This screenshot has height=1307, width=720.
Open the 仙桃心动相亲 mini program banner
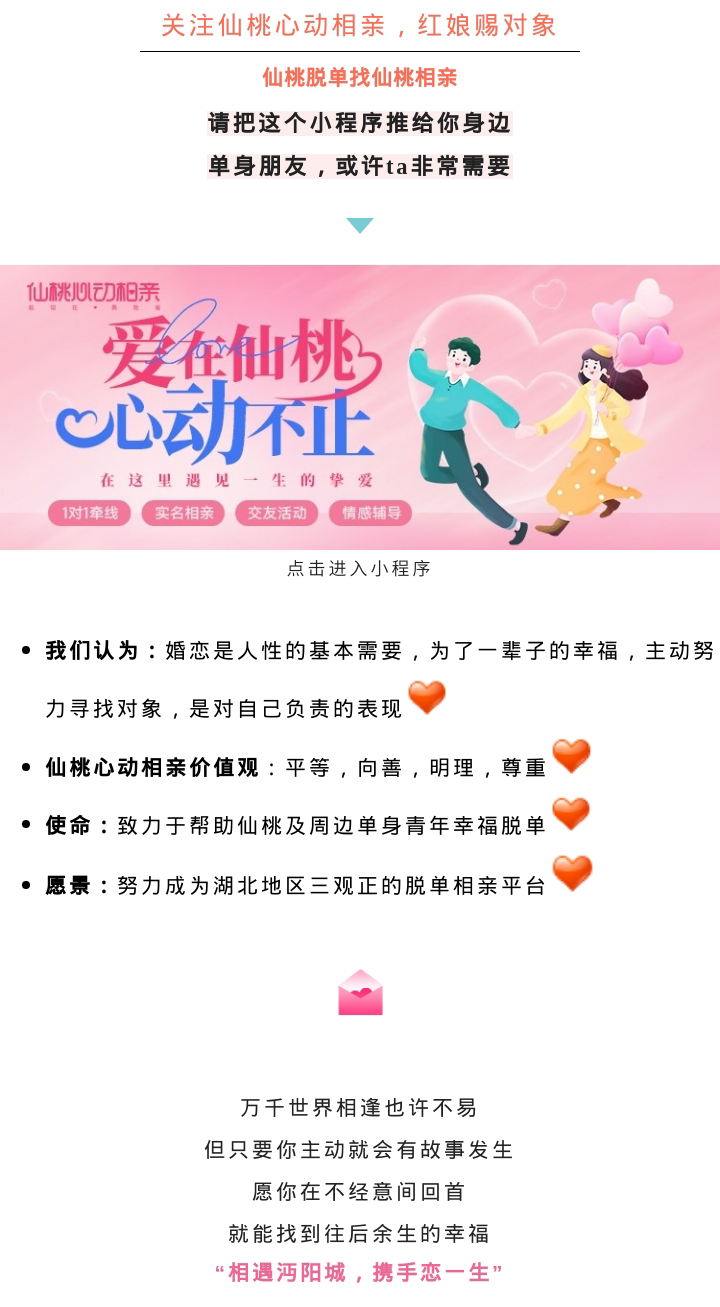click(360, 407)
